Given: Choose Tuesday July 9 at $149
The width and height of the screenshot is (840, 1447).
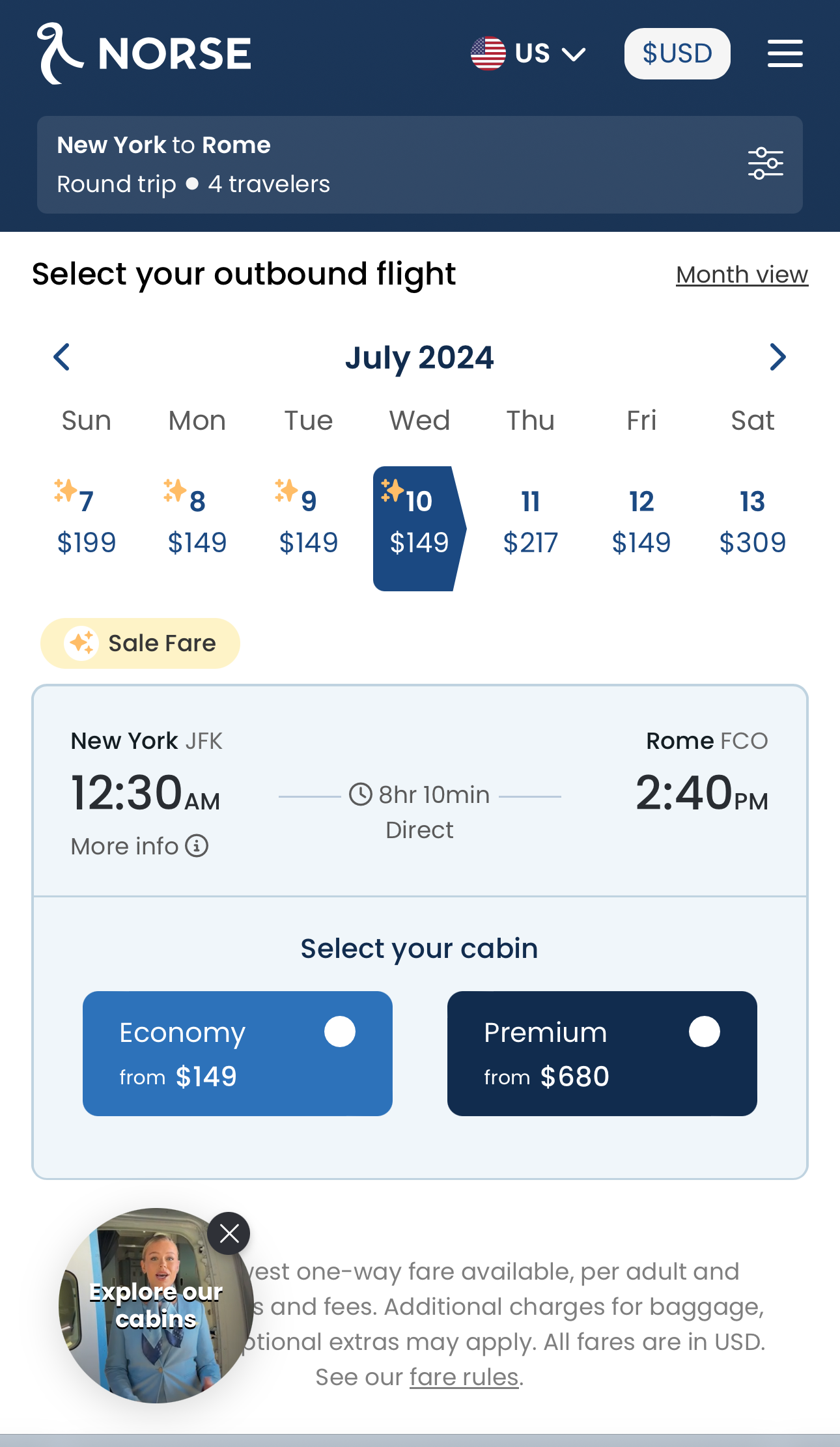Looking at the screenshot, I should click(x=308, y=521).
